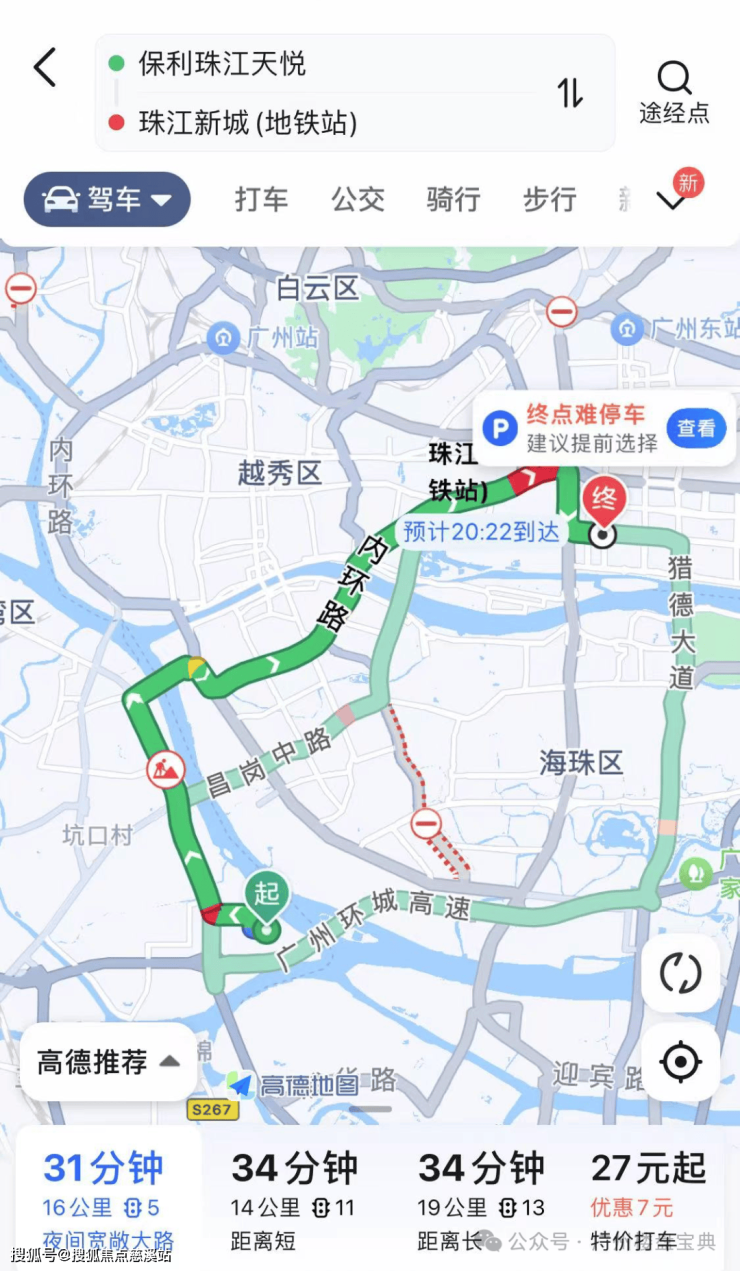Refresh the route with the reload button
Image resolution: width=740 pixels, height=1271 pixels.
(680, 973)
